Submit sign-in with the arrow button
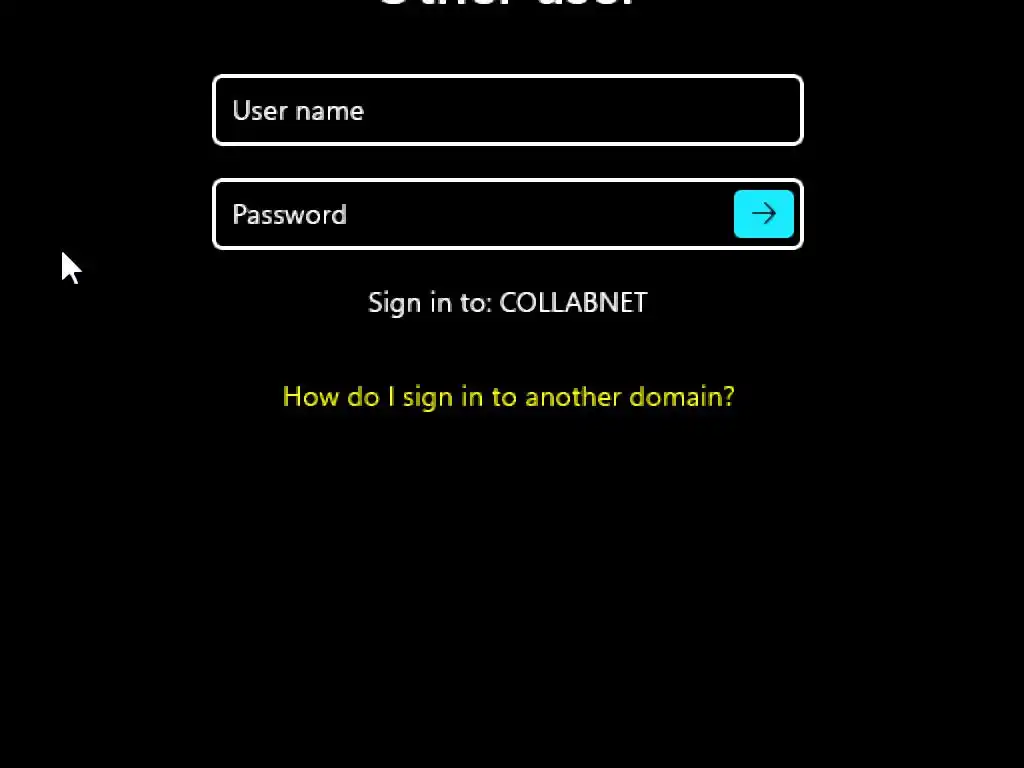This screenshot has width=1024, height=768. click(x=763, y=214)
